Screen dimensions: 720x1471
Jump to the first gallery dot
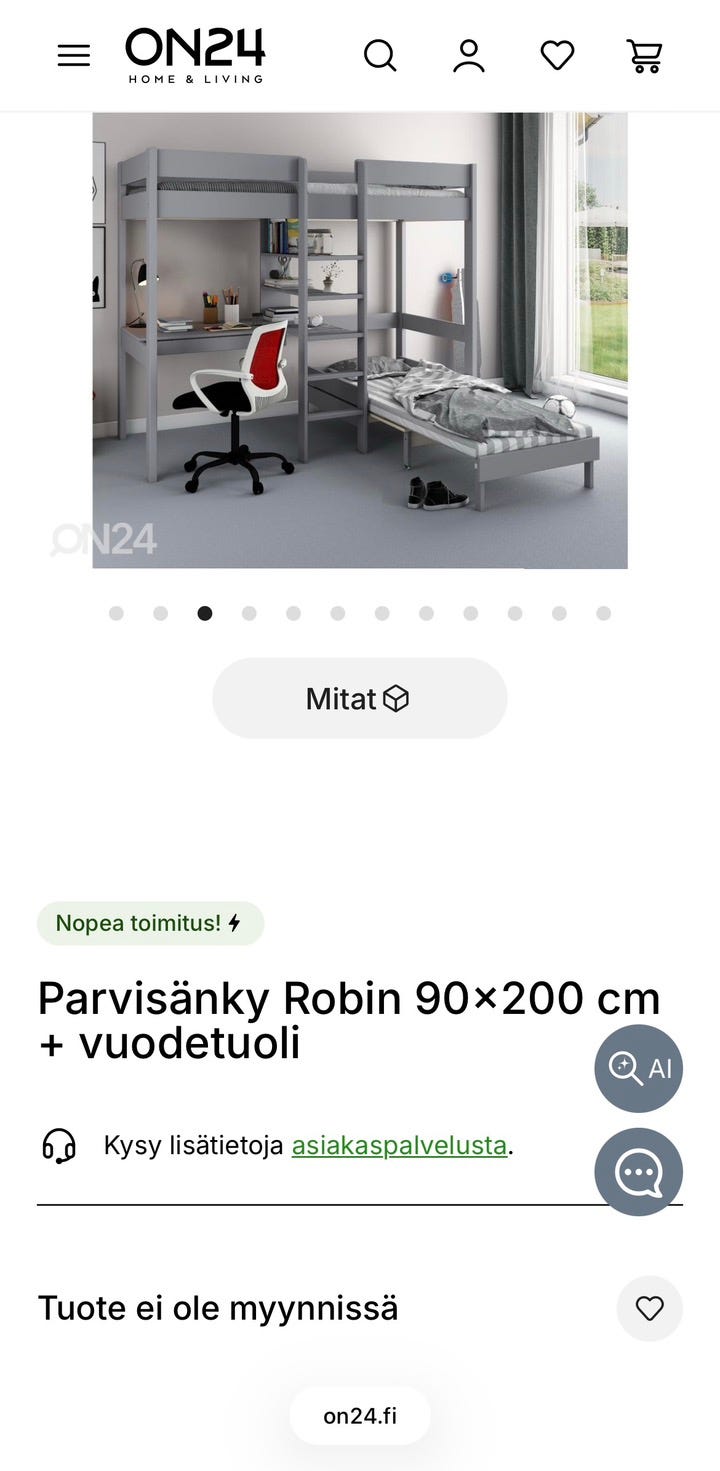pyautogui.click(x=116, y=613)
